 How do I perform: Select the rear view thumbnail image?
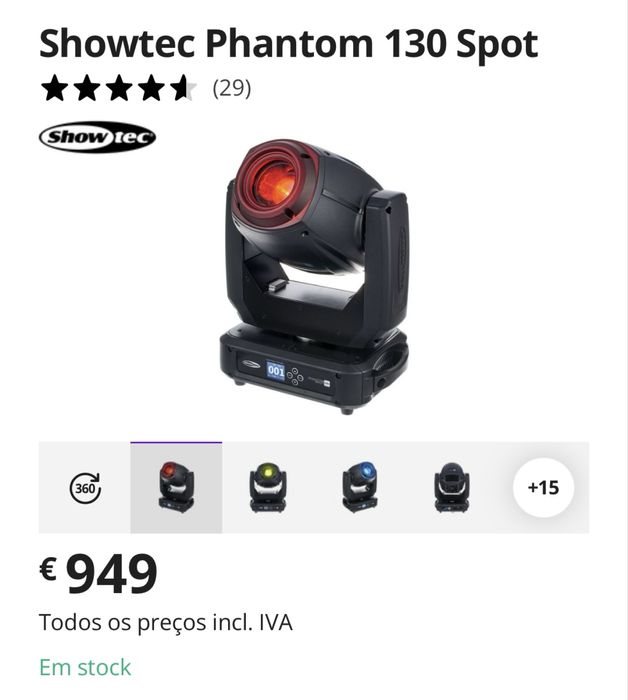[x=451, y=488]
